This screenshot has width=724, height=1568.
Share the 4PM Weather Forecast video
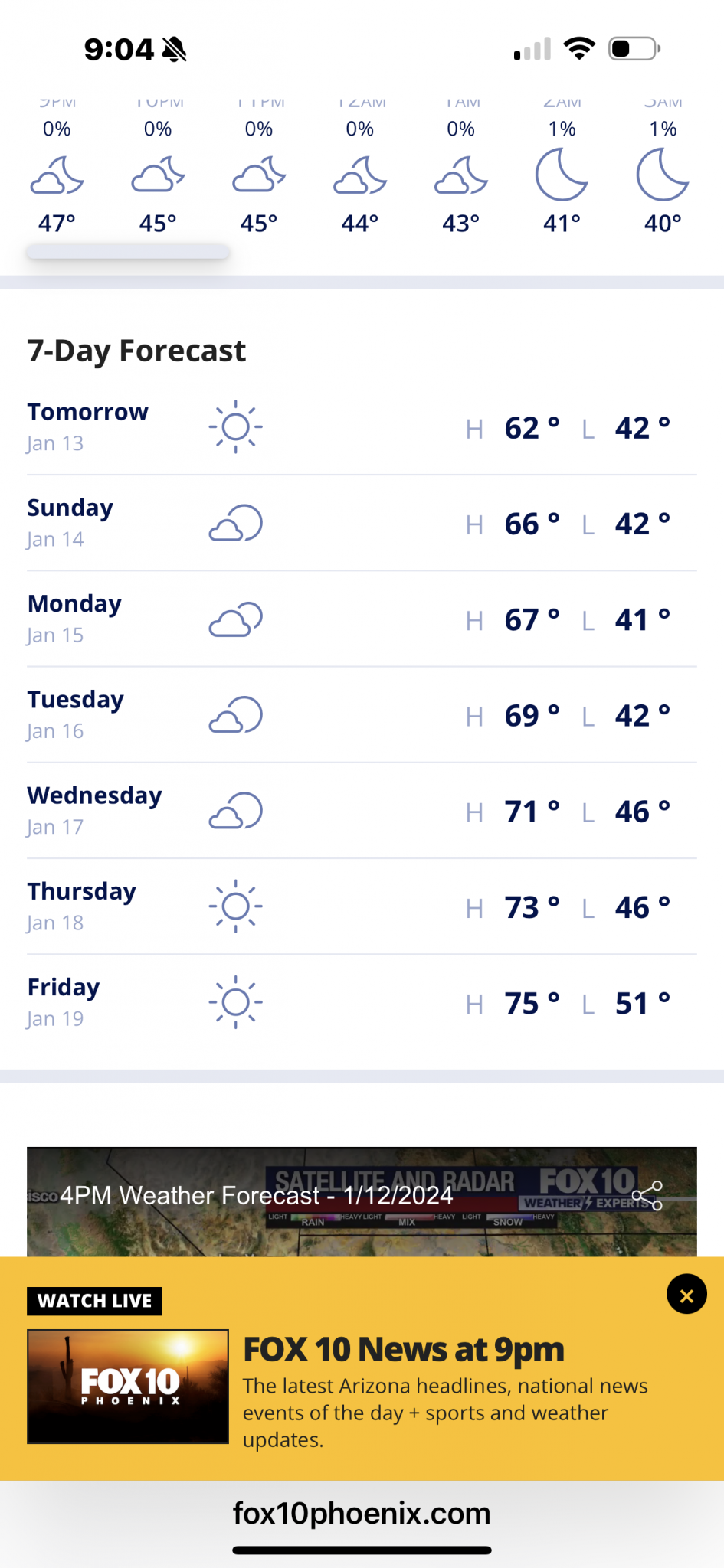[x=647, y=1195]
